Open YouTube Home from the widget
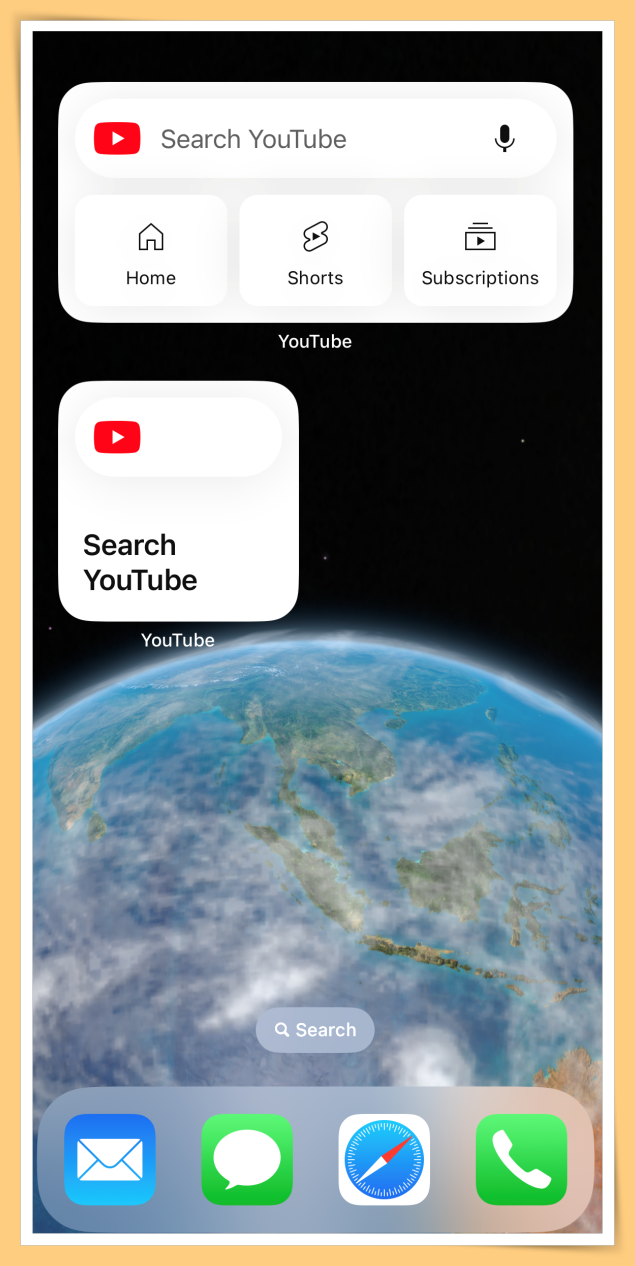The height and width of the screenshot is (1266, 635). (151, 251)
